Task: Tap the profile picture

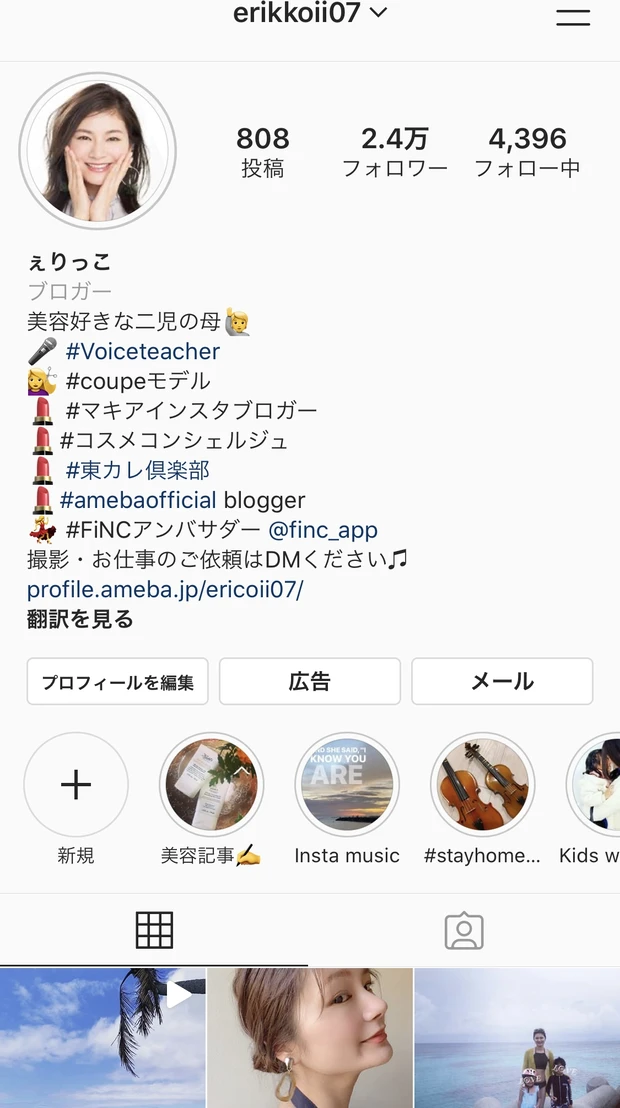Action: click(97, 151)
